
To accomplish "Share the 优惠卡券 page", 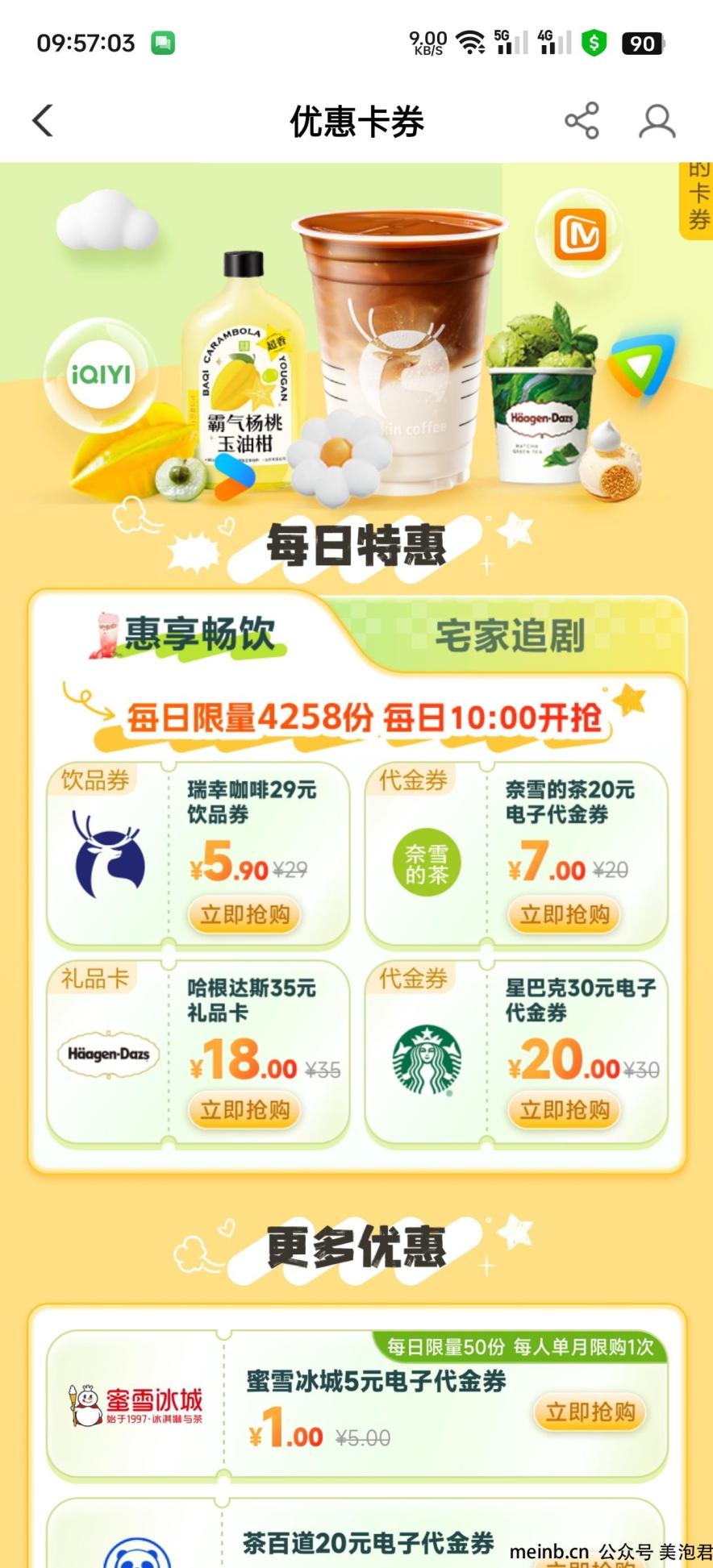I will point(582,121).
